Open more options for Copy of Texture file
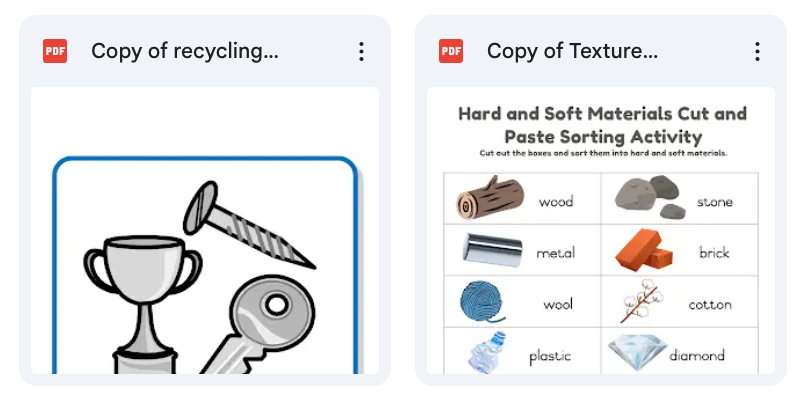Screen dimensions: 802x408 click(757, 52)
